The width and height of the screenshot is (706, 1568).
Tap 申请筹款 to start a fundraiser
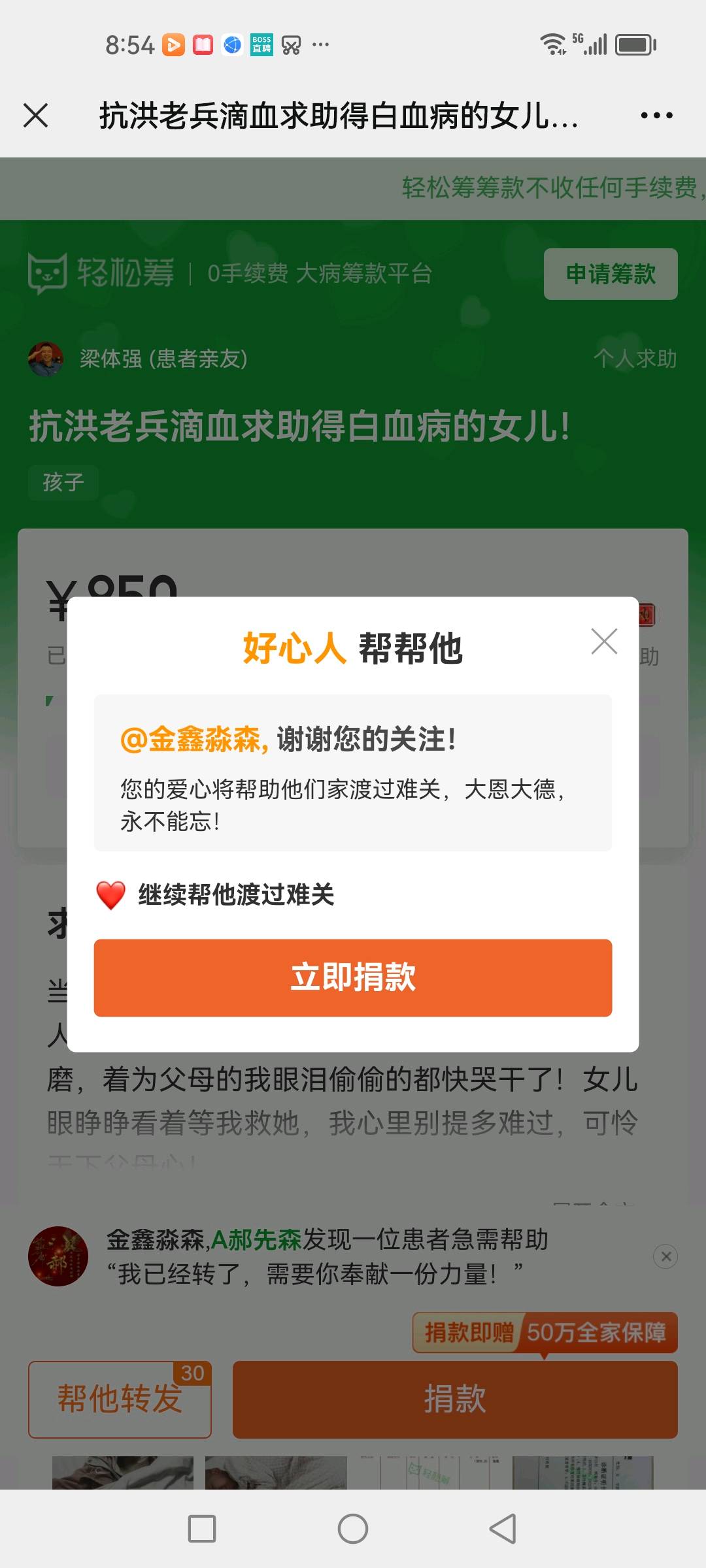coord(611,274)
